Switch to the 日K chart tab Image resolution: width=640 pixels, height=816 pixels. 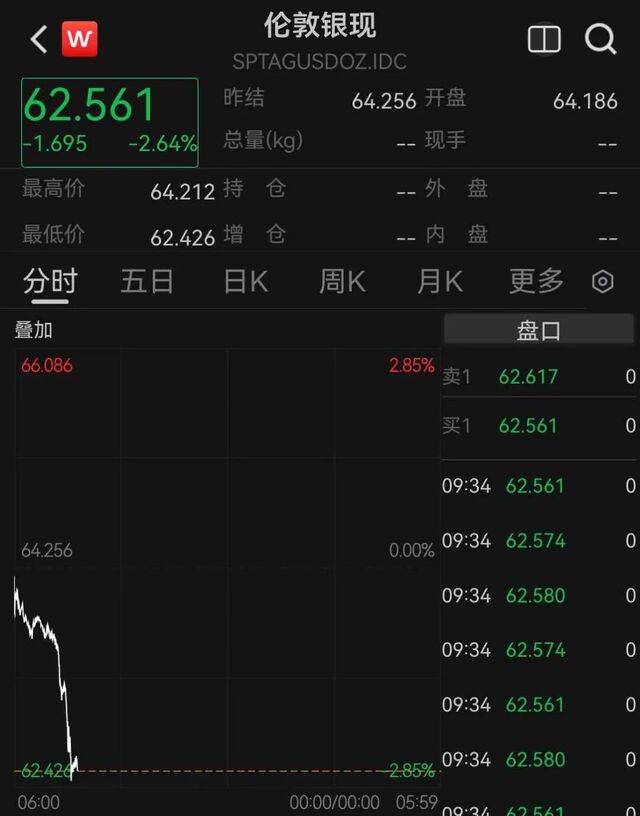(x=246, y=282)
